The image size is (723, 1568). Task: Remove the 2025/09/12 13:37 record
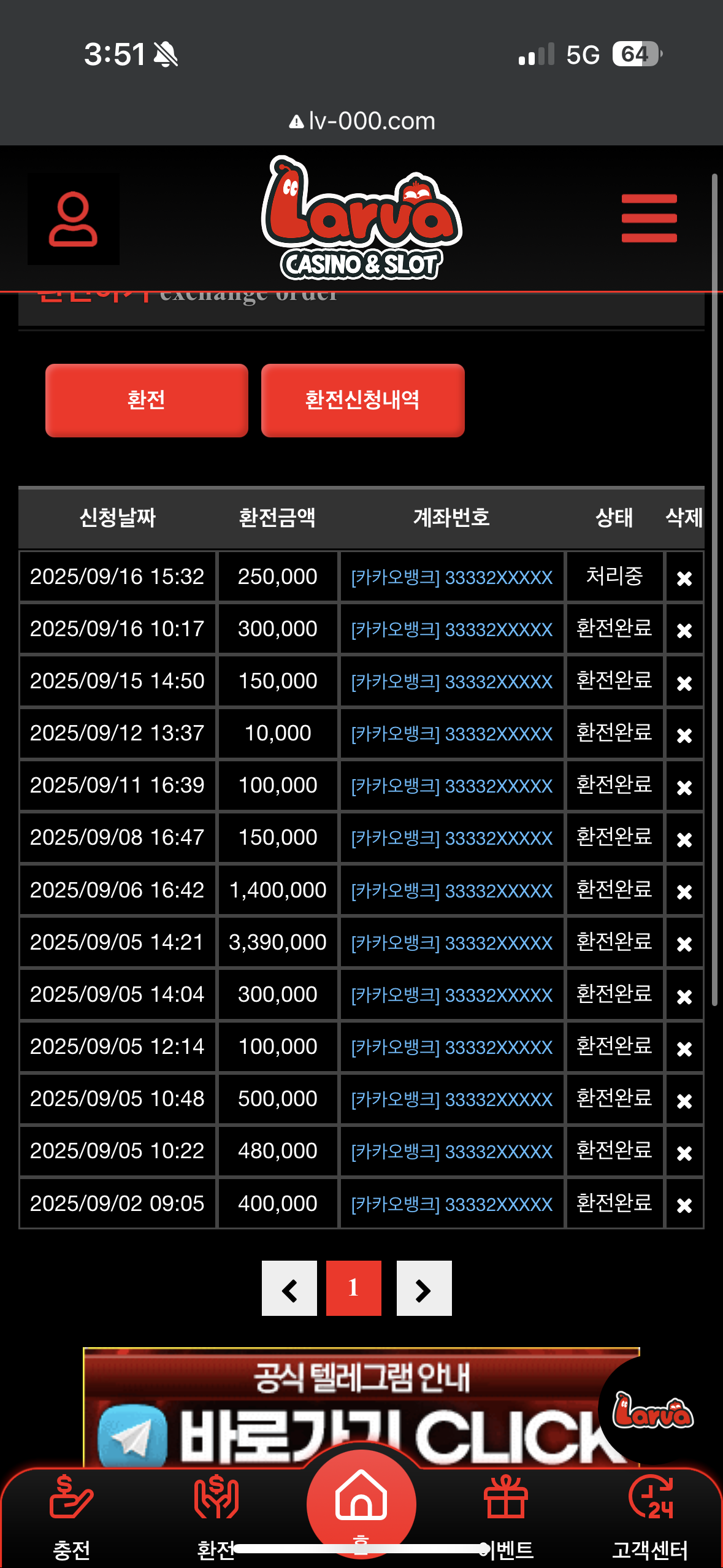pyautogui.click(x=684, y=734)
